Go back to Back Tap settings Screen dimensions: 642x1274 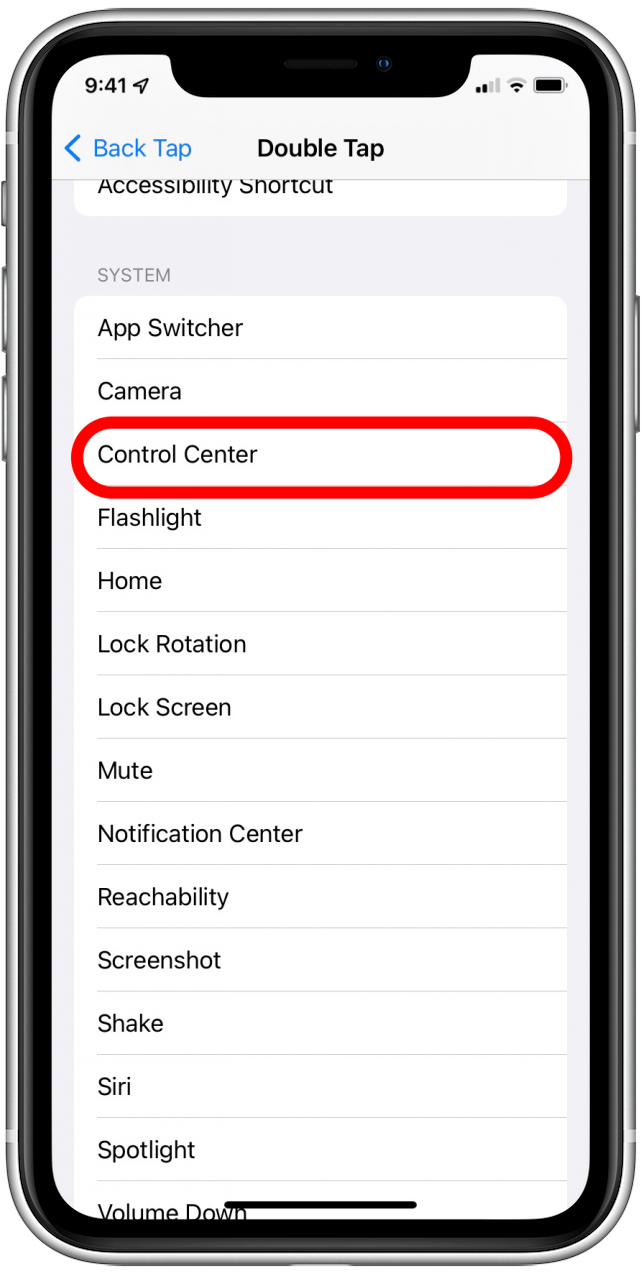pyautogui.click(x=127, y=149)
